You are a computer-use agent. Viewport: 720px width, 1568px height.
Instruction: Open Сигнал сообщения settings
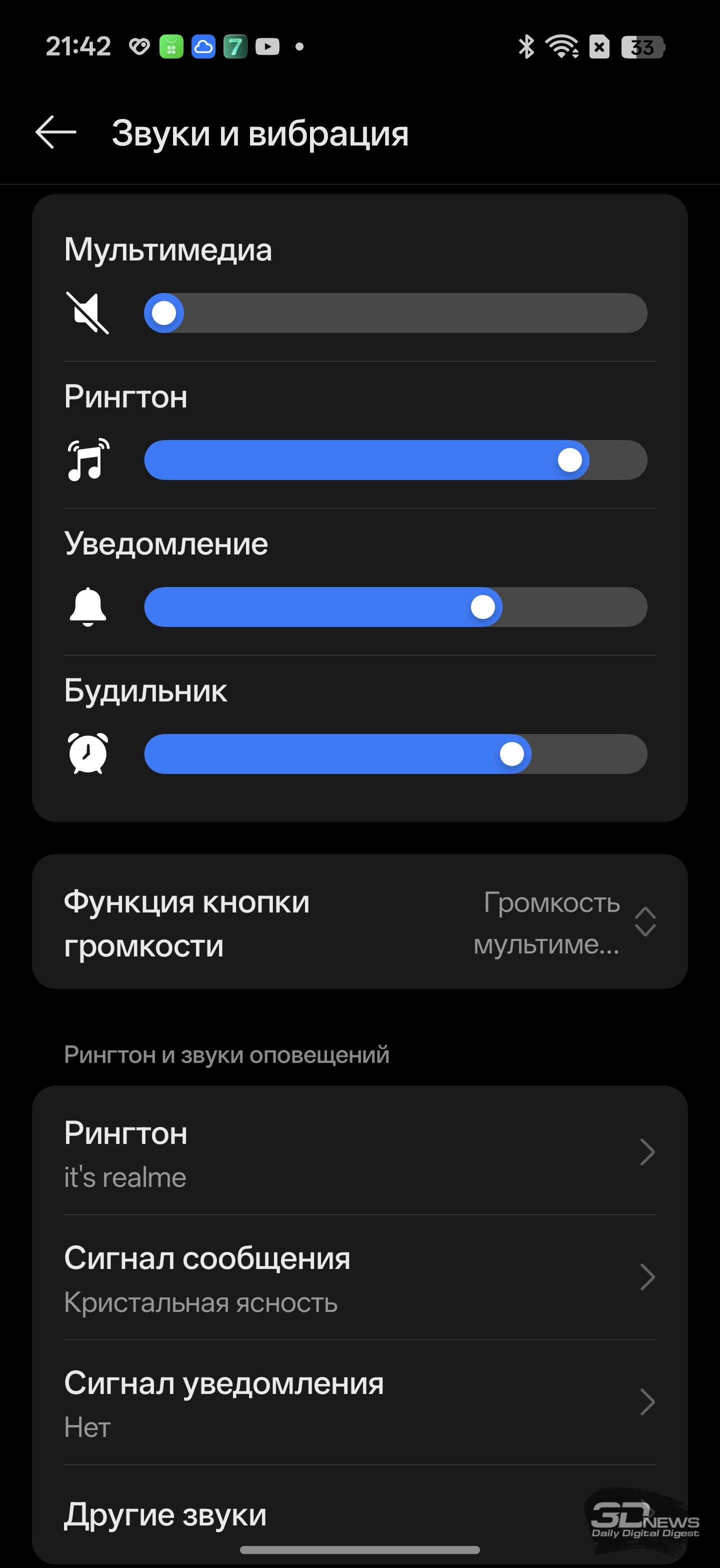[x=359, y=1277]
